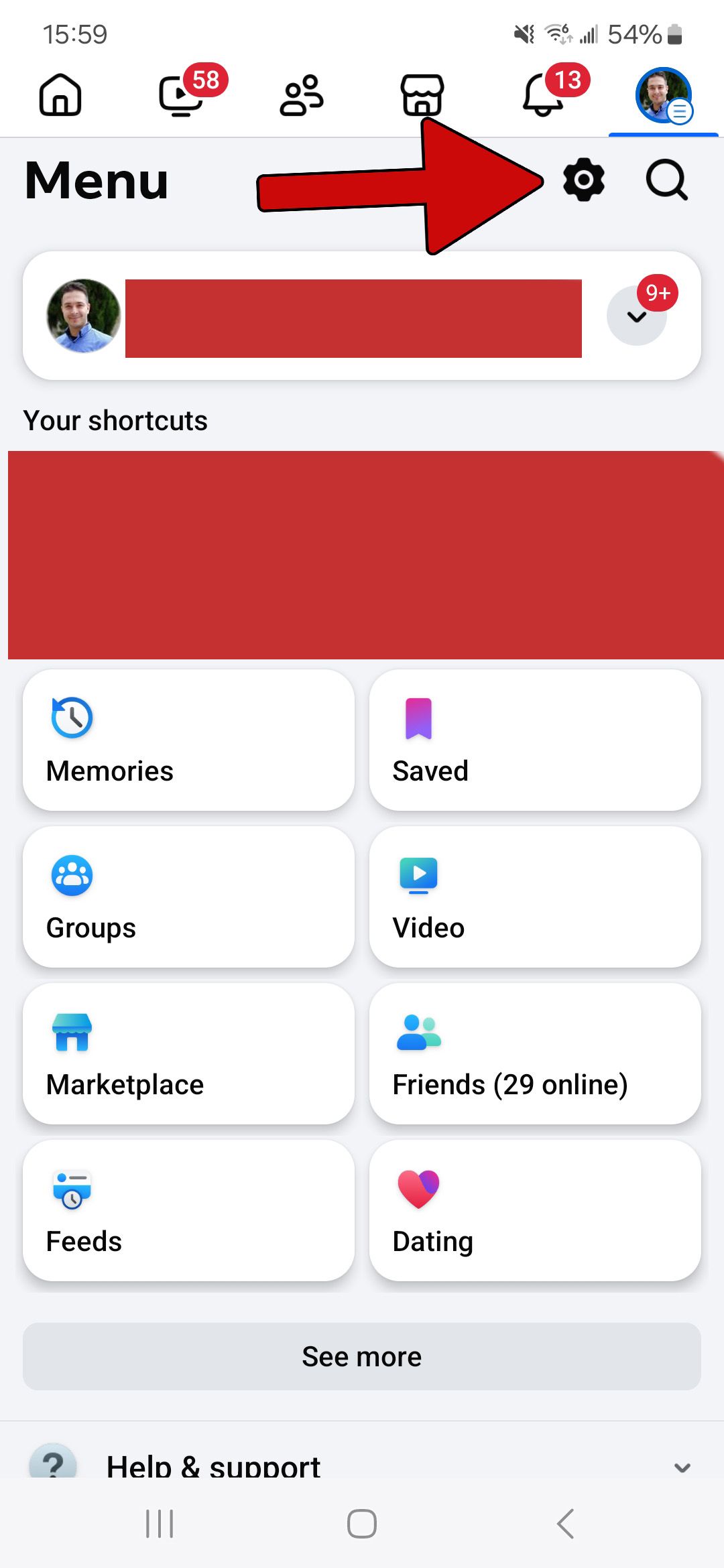The height and width of the screenshot is (1568, 724).
Task: Tap See more to show additional shortcuts
Action: 362,1356
